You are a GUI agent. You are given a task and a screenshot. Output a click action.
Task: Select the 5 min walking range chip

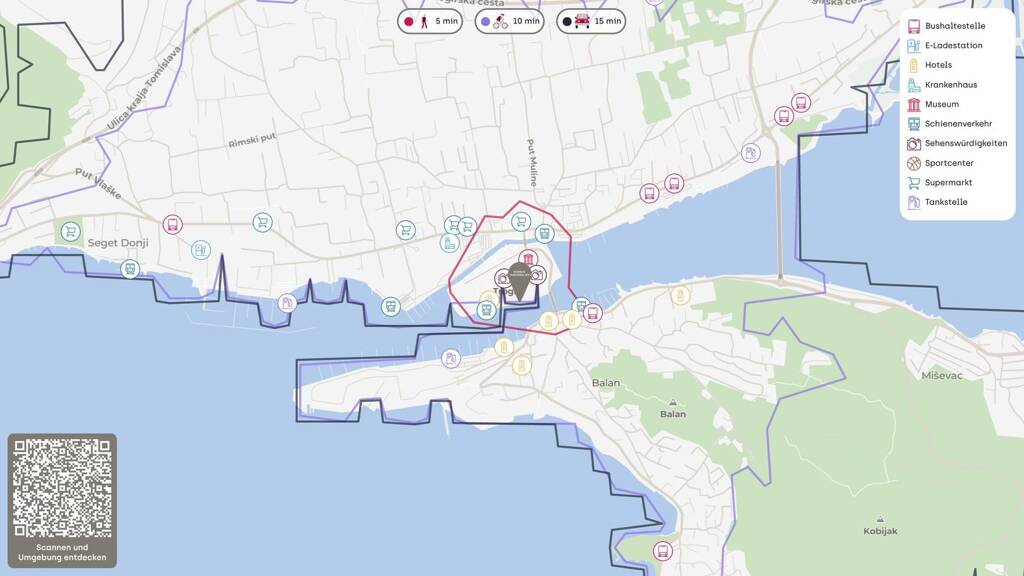pyautogui.click(x=430, y=22)
